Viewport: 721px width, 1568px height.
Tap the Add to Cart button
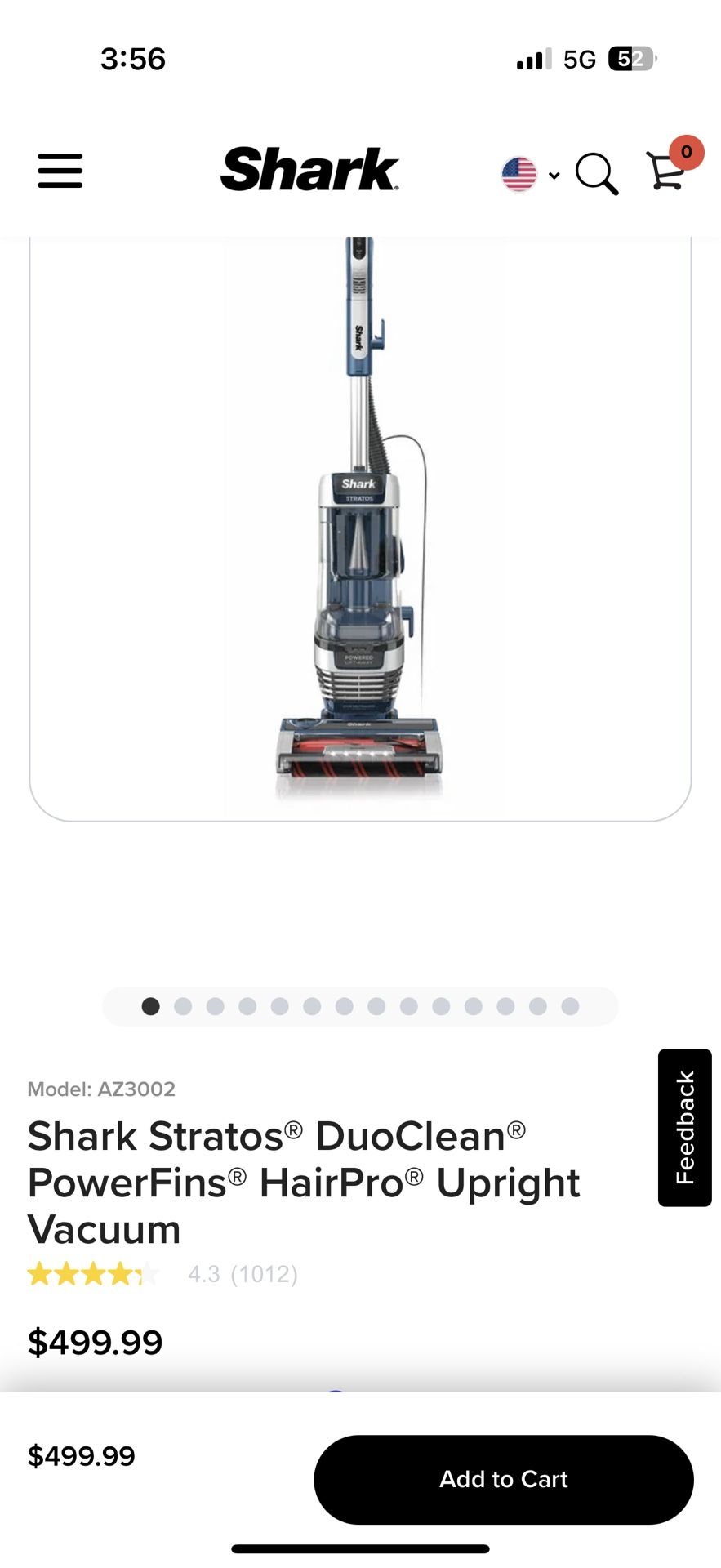pos(503,1479)
